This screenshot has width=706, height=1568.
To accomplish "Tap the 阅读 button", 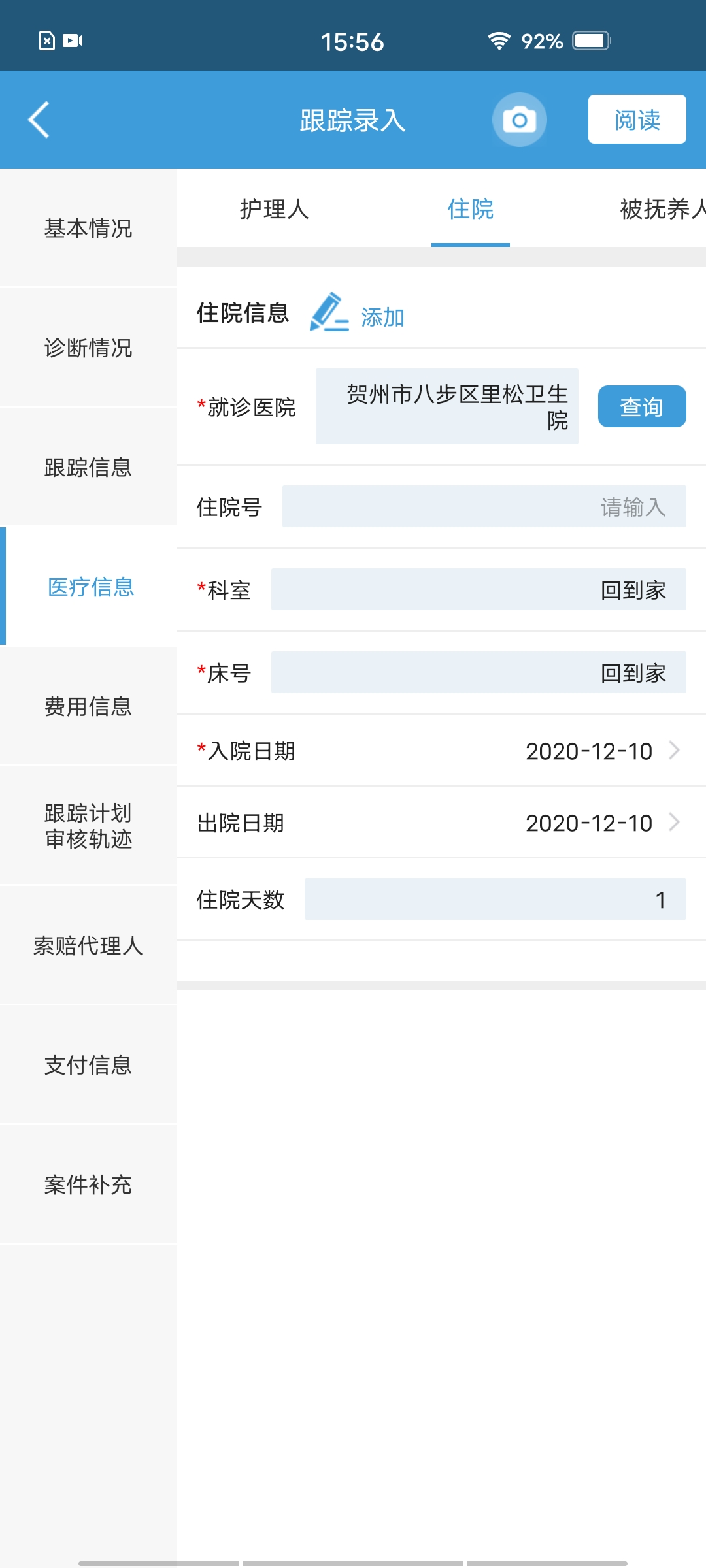I will click(x=637, y=120).
